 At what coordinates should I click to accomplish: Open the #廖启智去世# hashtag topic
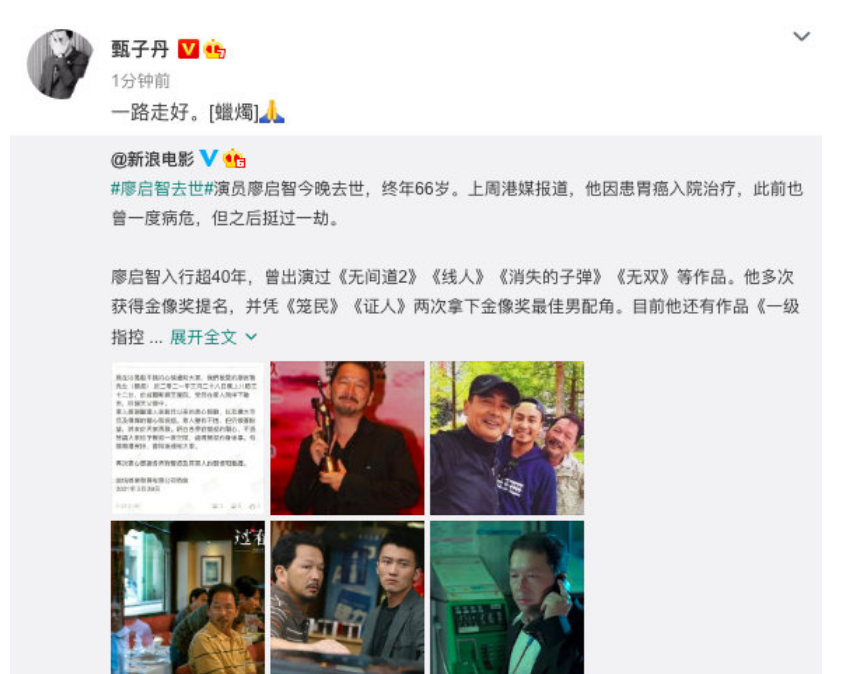pos(157,188)
